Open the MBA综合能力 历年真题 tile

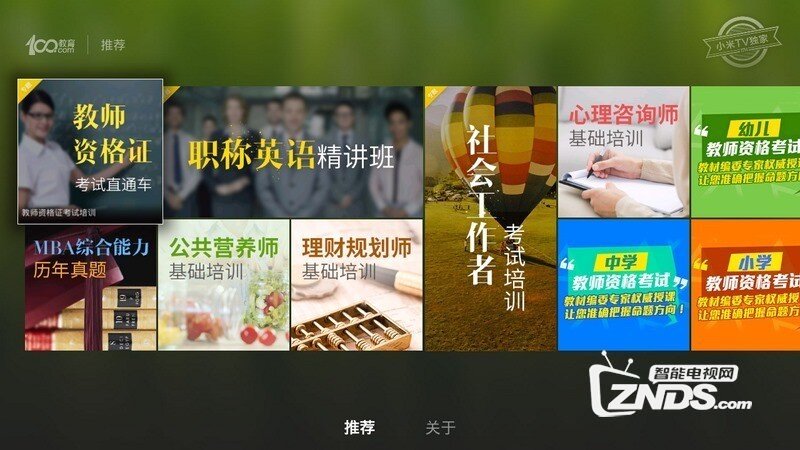pyautogui.click(x=91, y=286)
